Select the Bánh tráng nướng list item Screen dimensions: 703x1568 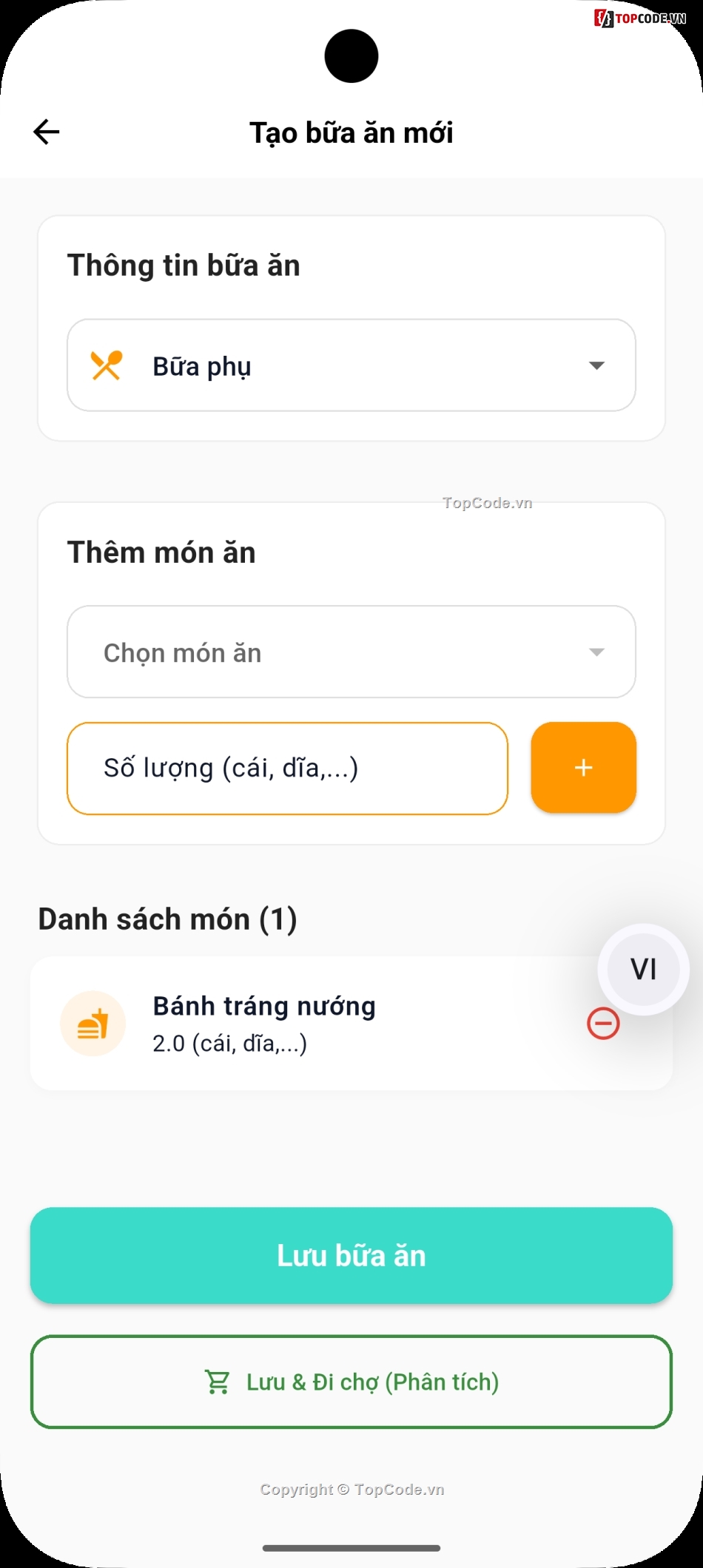pos(296,1023)
